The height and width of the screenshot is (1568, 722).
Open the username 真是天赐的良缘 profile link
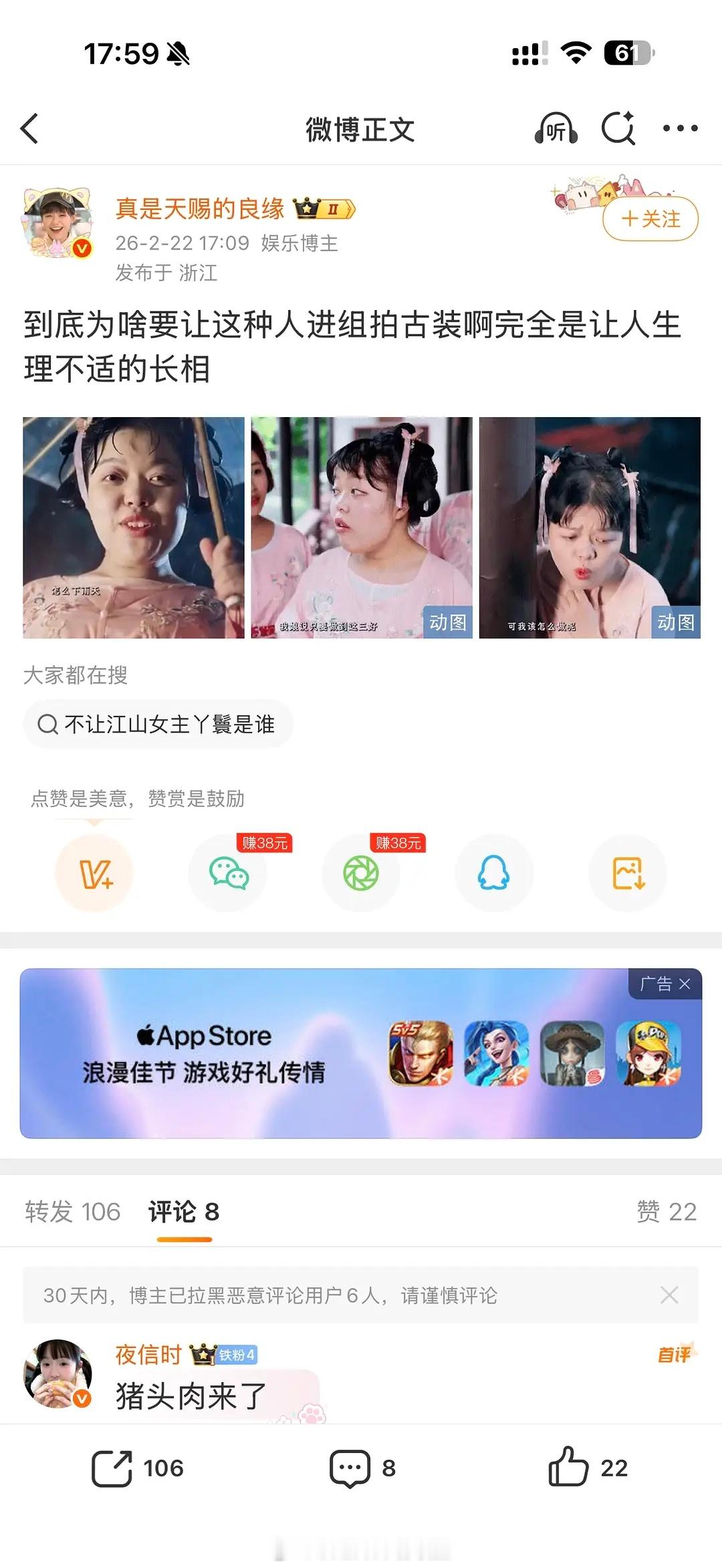[201, 209]
